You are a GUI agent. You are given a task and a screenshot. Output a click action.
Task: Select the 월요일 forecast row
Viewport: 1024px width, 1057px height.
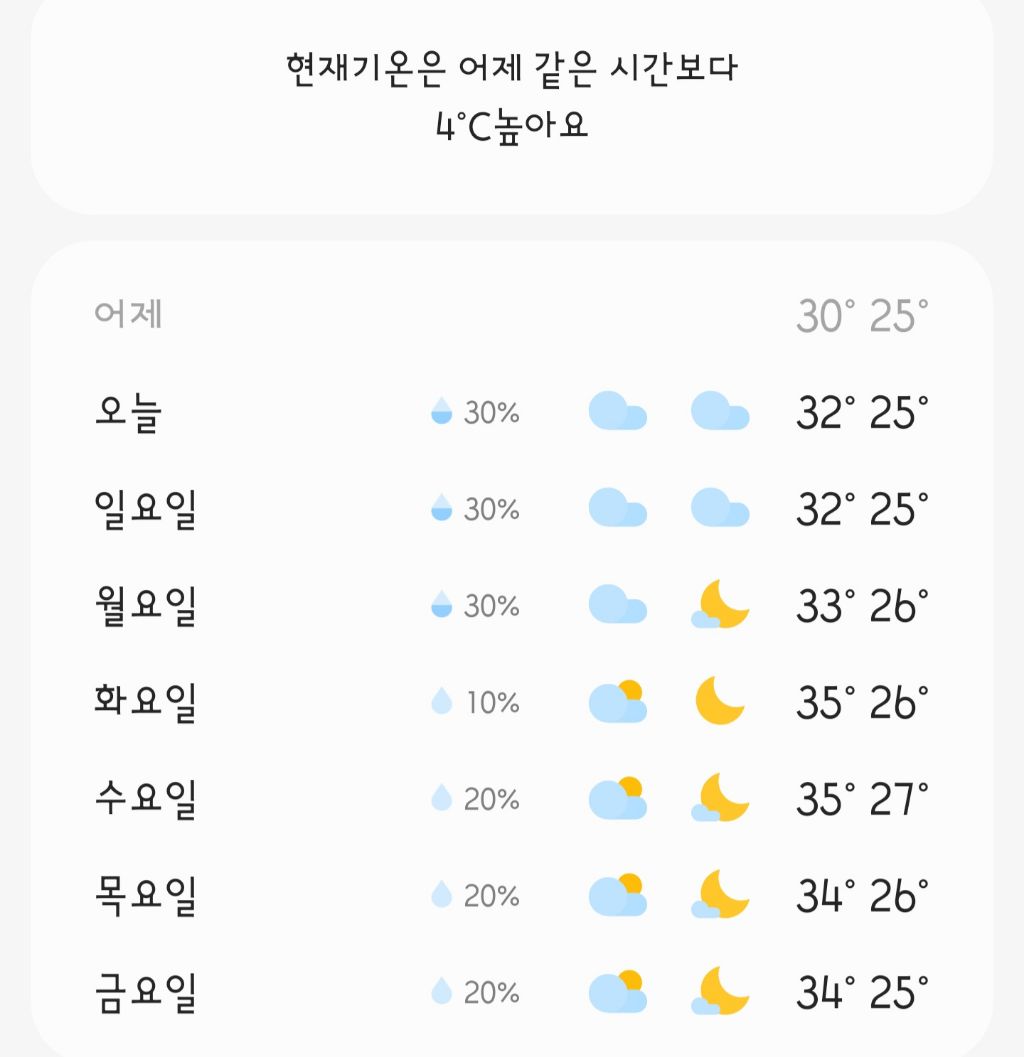[512, 605]
